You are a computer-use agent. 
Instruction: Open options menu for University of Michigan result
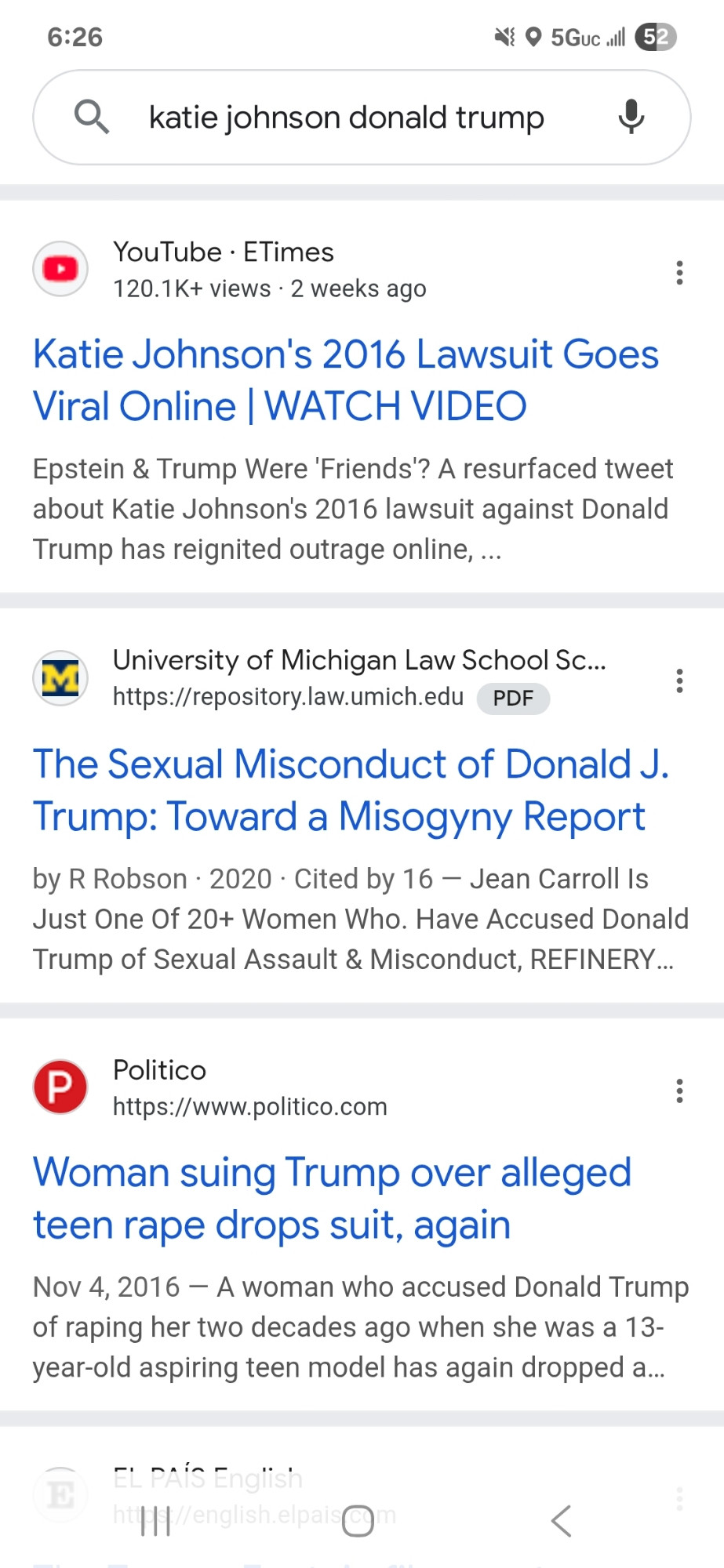(679, 681)
